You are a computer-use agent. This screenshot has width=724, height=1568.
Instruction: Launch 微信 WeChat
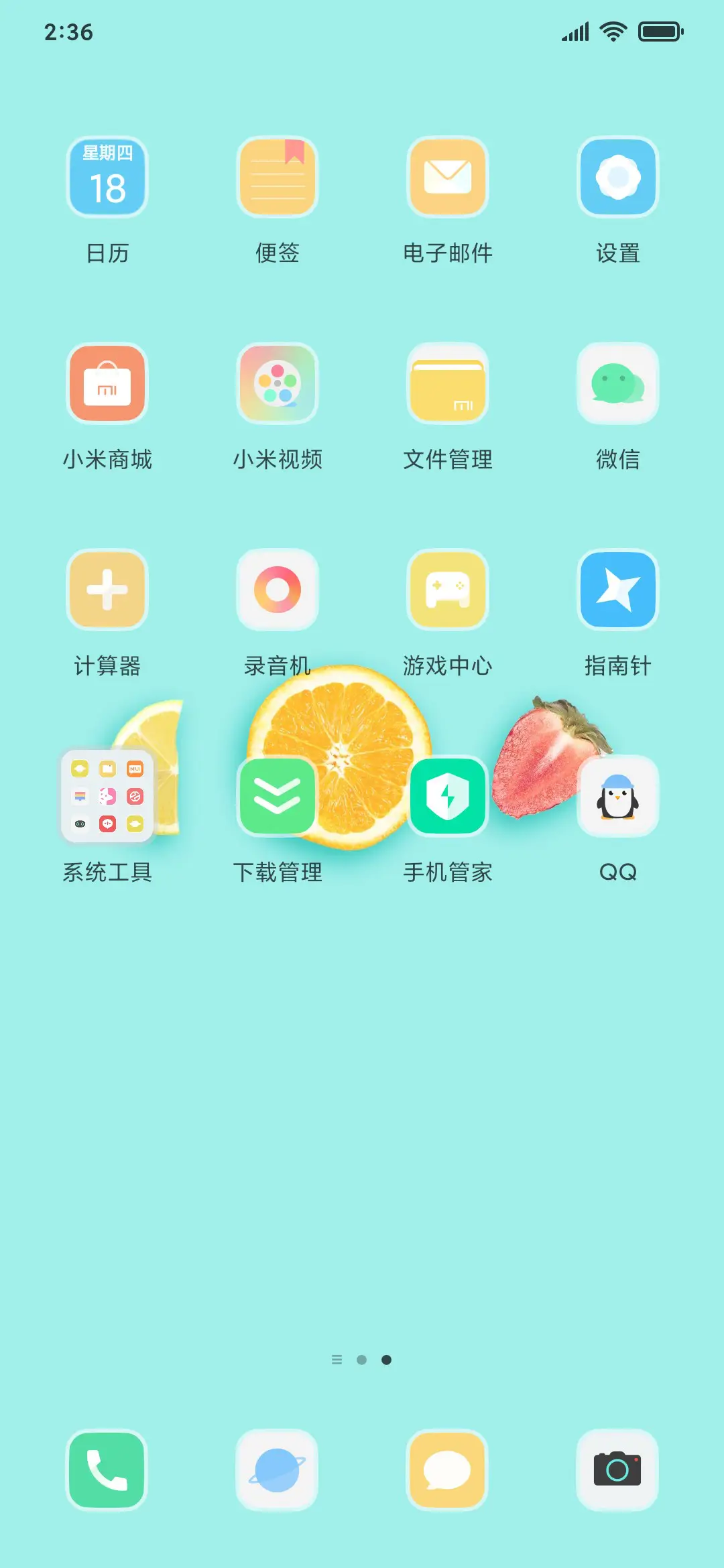pyautogui.click(x=618, y=383)
